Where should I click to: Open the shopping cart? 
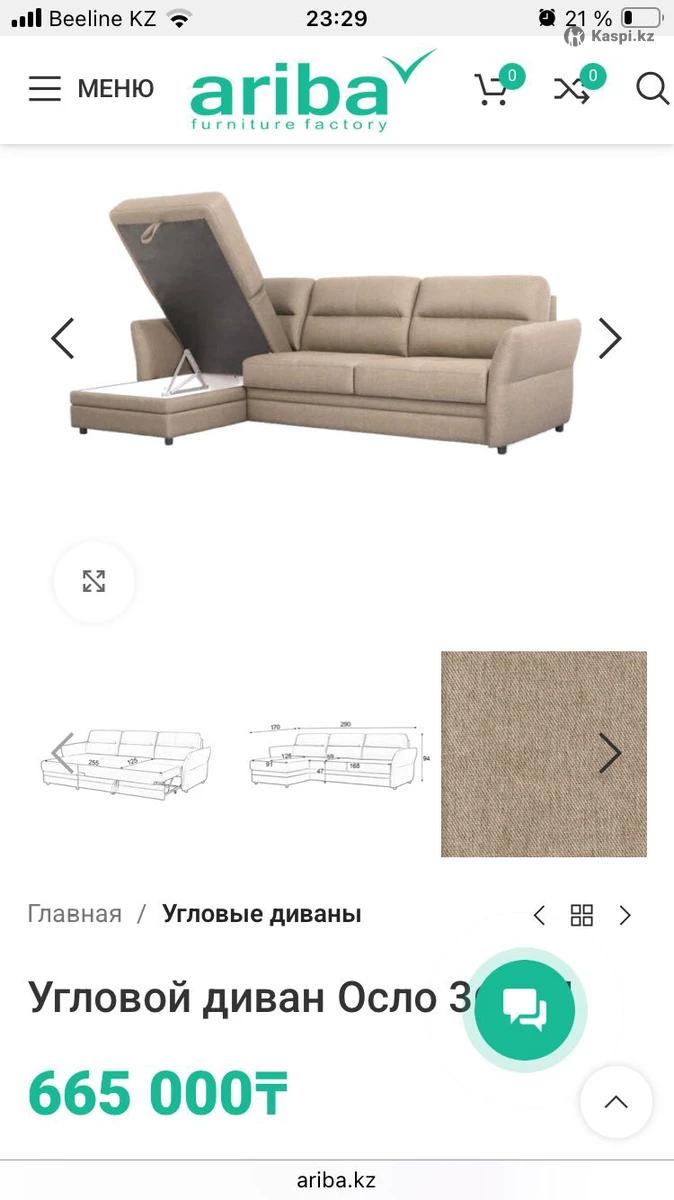pyautogui.click(x=492, y=89)
